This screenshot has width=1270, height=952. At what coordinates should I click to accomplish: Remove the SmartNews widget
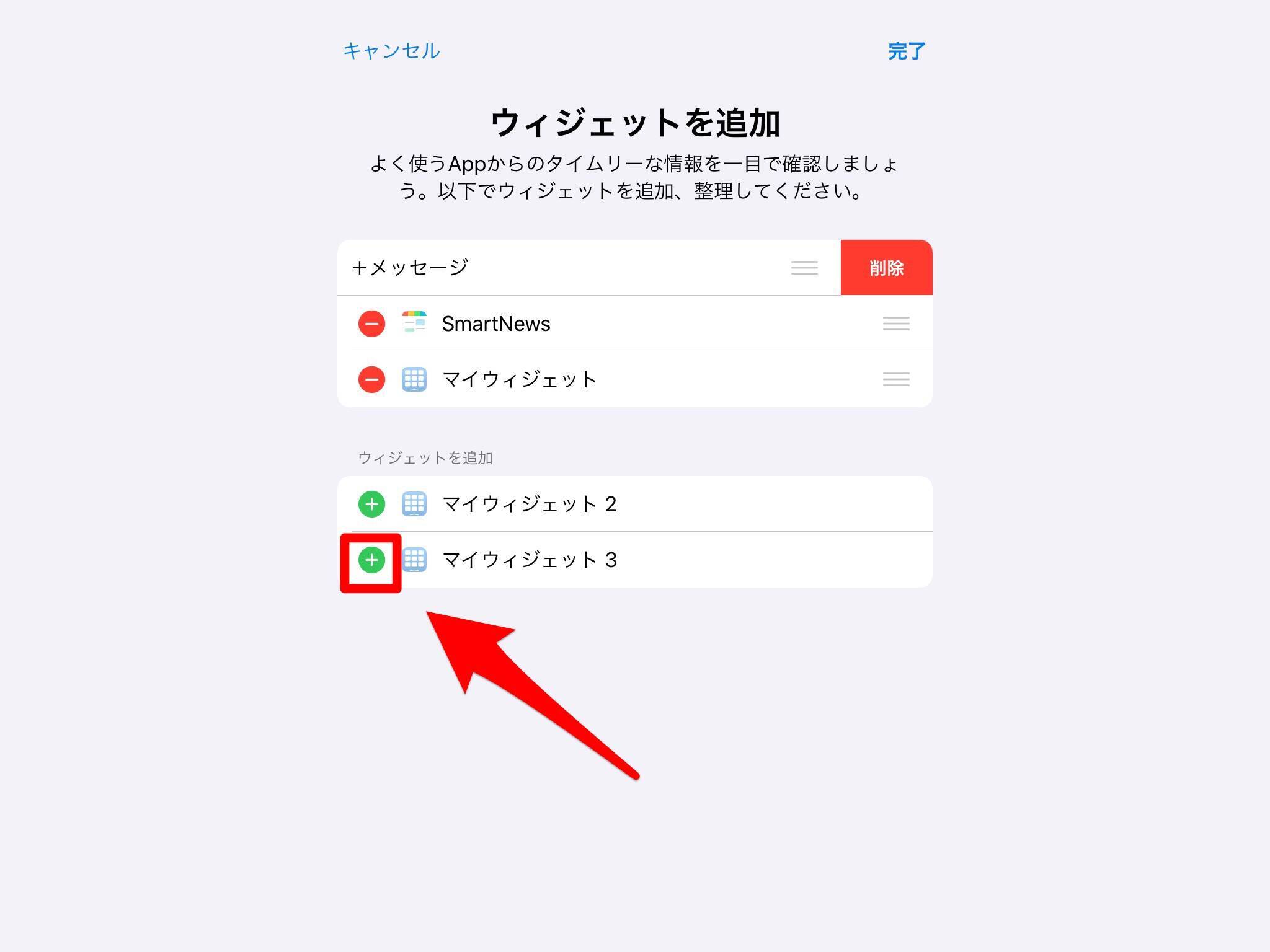[371, 324]
